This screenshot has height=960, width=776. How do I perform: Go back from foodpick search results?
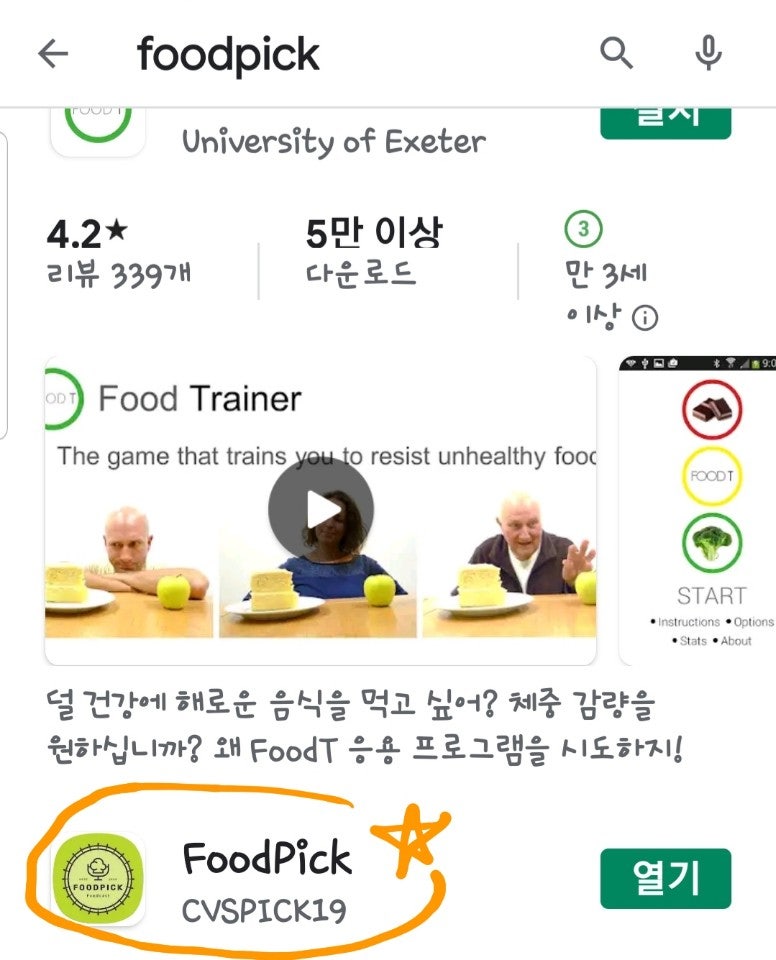[53, 53]
